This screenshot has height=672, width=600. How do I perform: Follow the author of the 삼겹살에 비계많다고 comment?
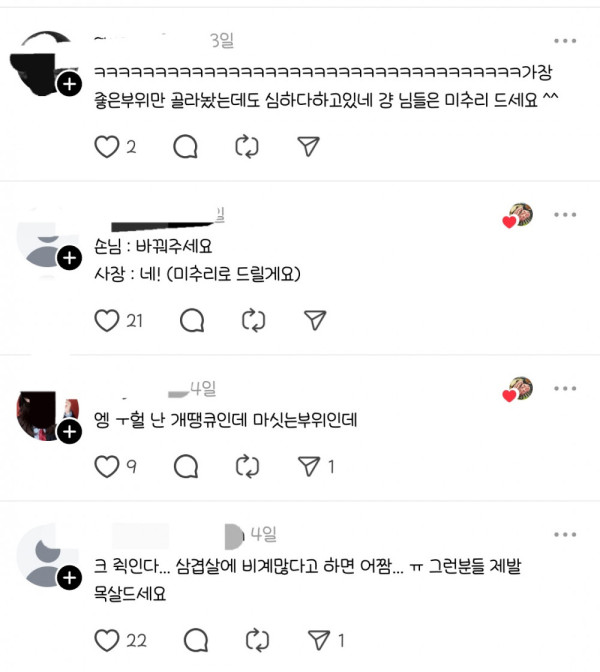(x=69, y=579)
